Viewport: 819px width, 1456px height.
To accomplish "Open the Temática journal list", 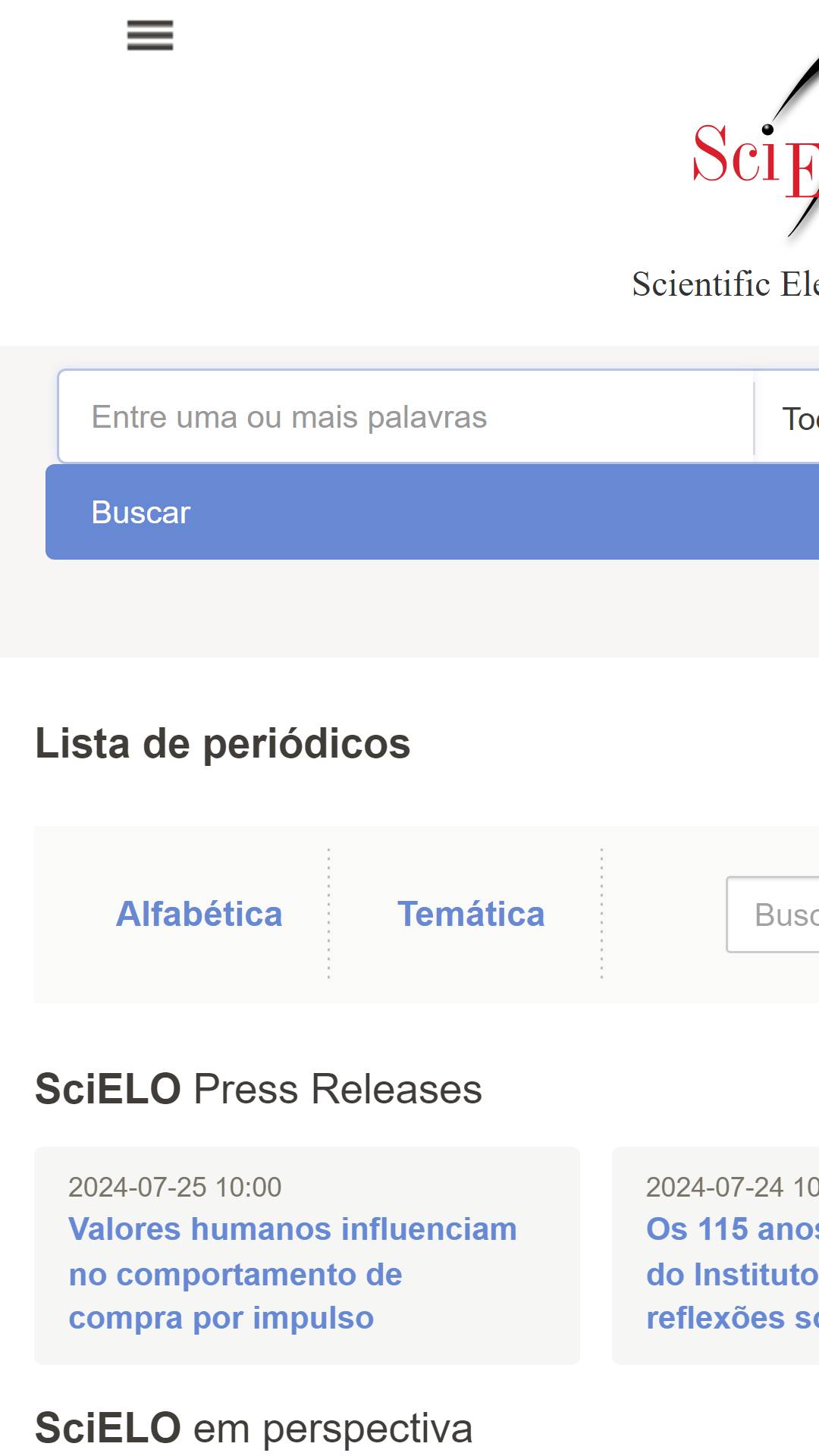I will [x=471, y=914].
